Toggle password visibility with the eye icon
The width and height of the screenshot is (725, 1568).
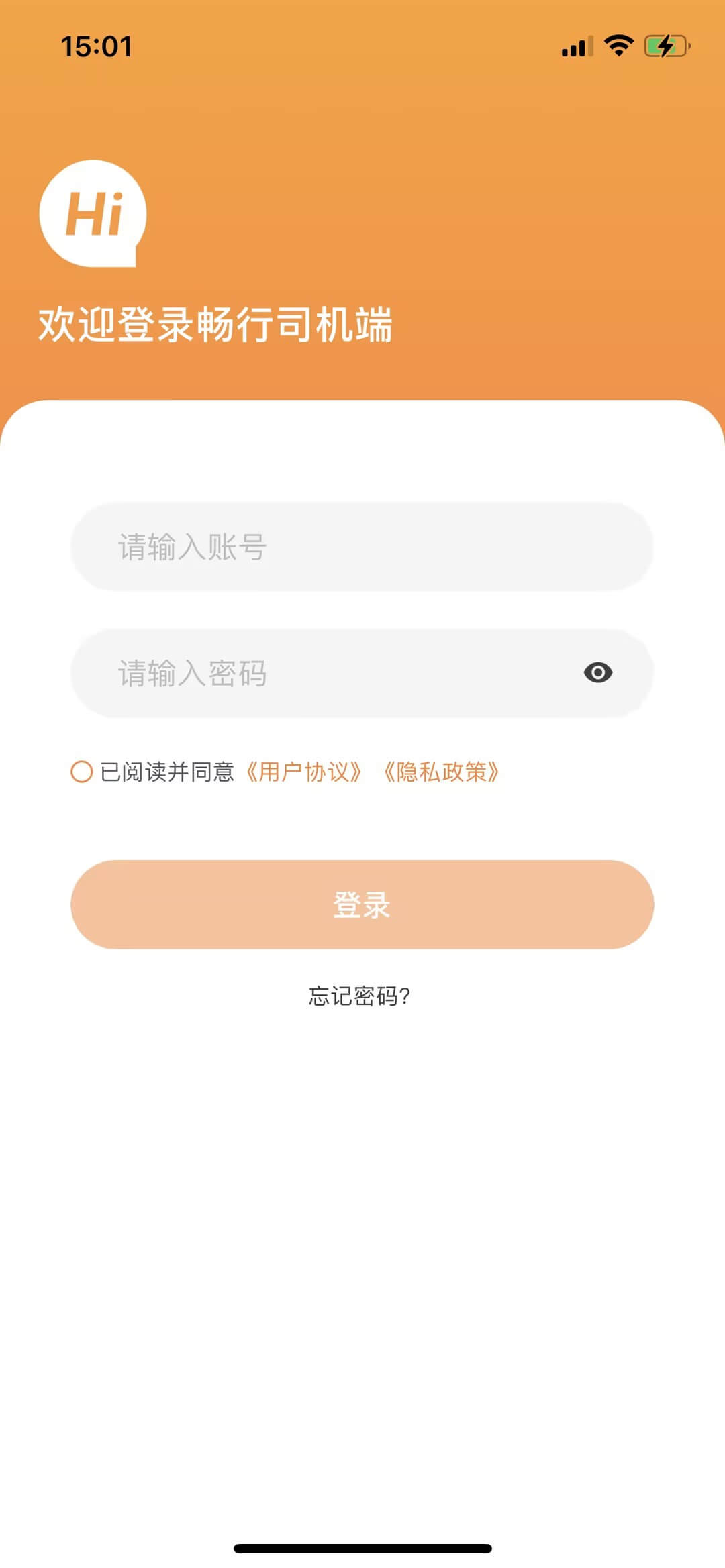(x=598, y=672)
